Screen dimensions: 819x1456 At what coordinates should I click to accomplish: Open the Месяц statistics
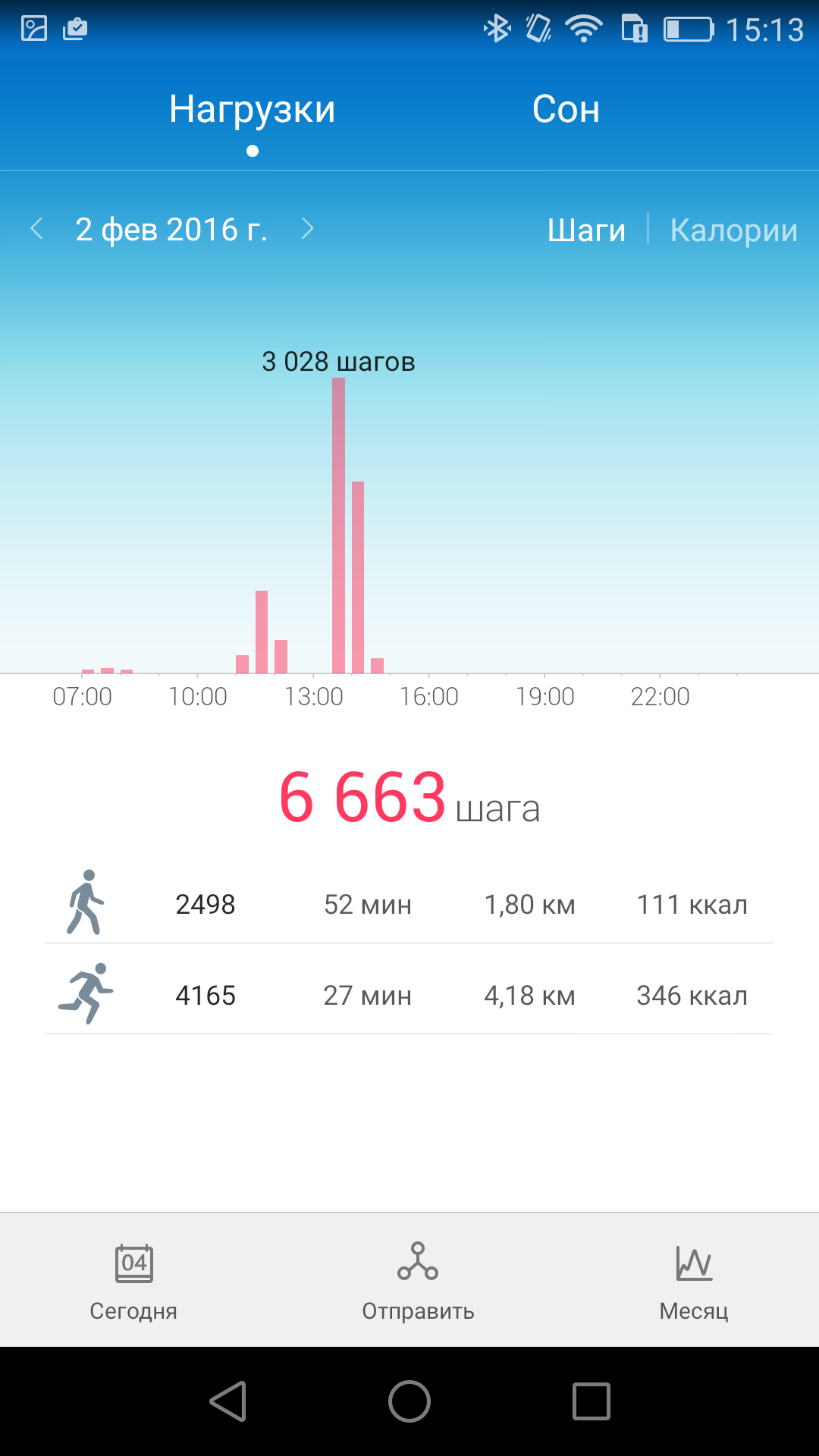coord(694,1282)
